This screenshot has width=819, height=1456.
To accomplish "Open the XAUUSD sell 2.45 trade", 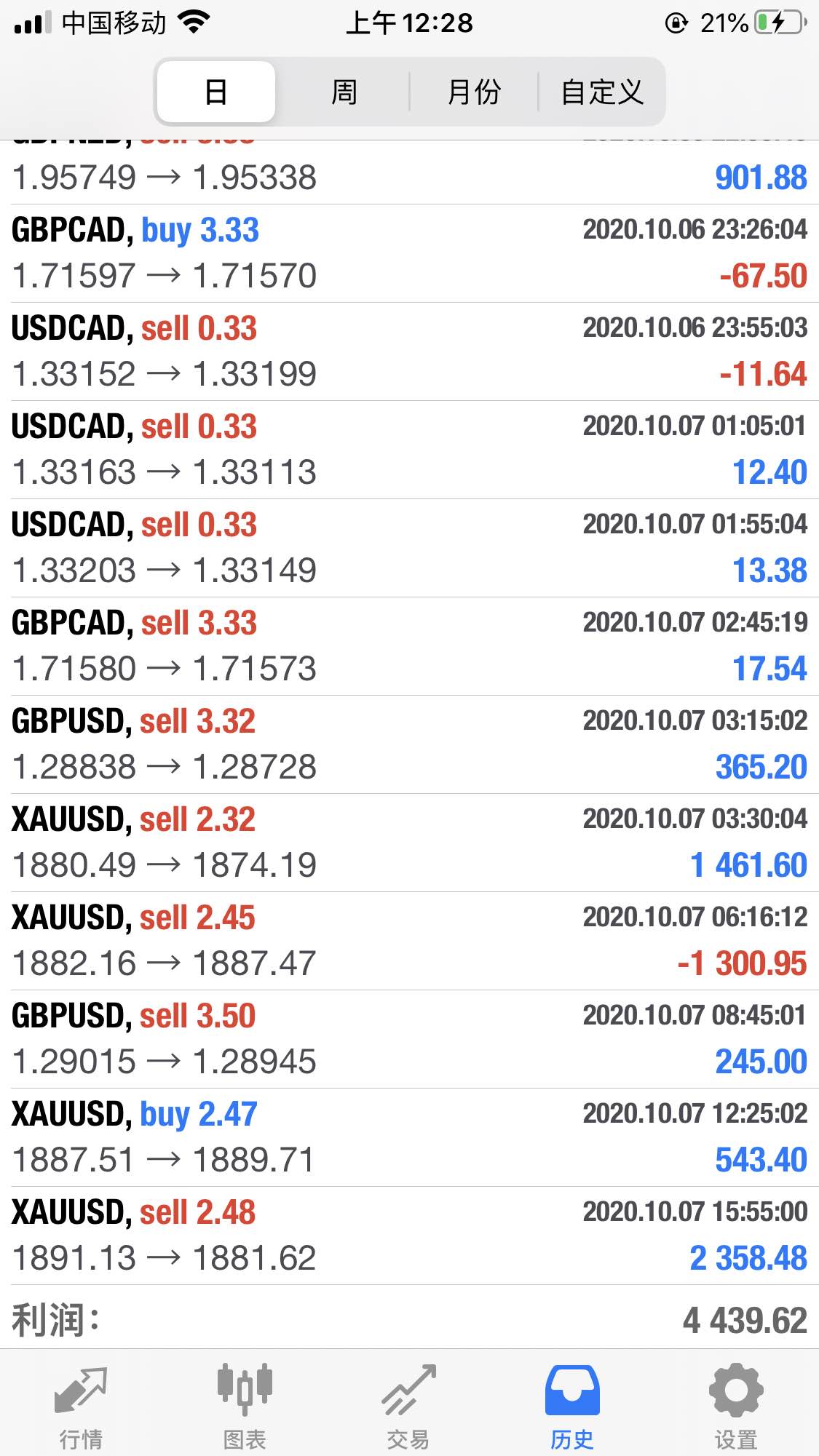I will [x=409, y=941].
